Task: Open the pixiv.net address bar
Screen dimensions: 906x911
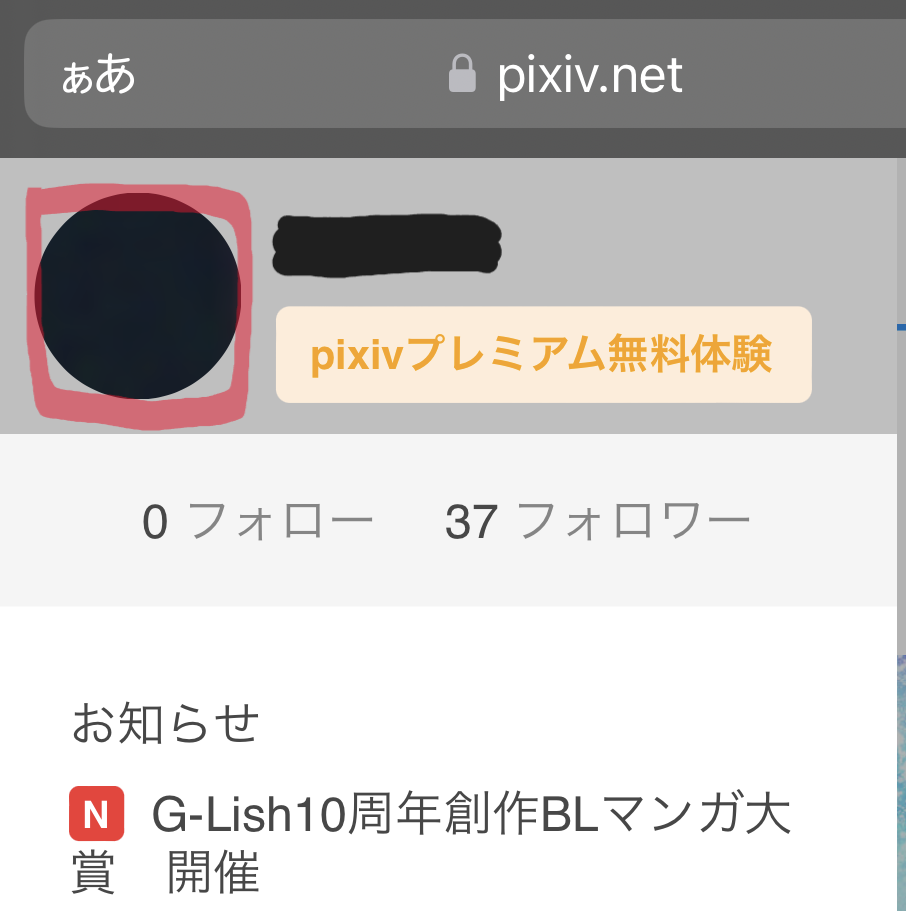Action: coord(566,76)
